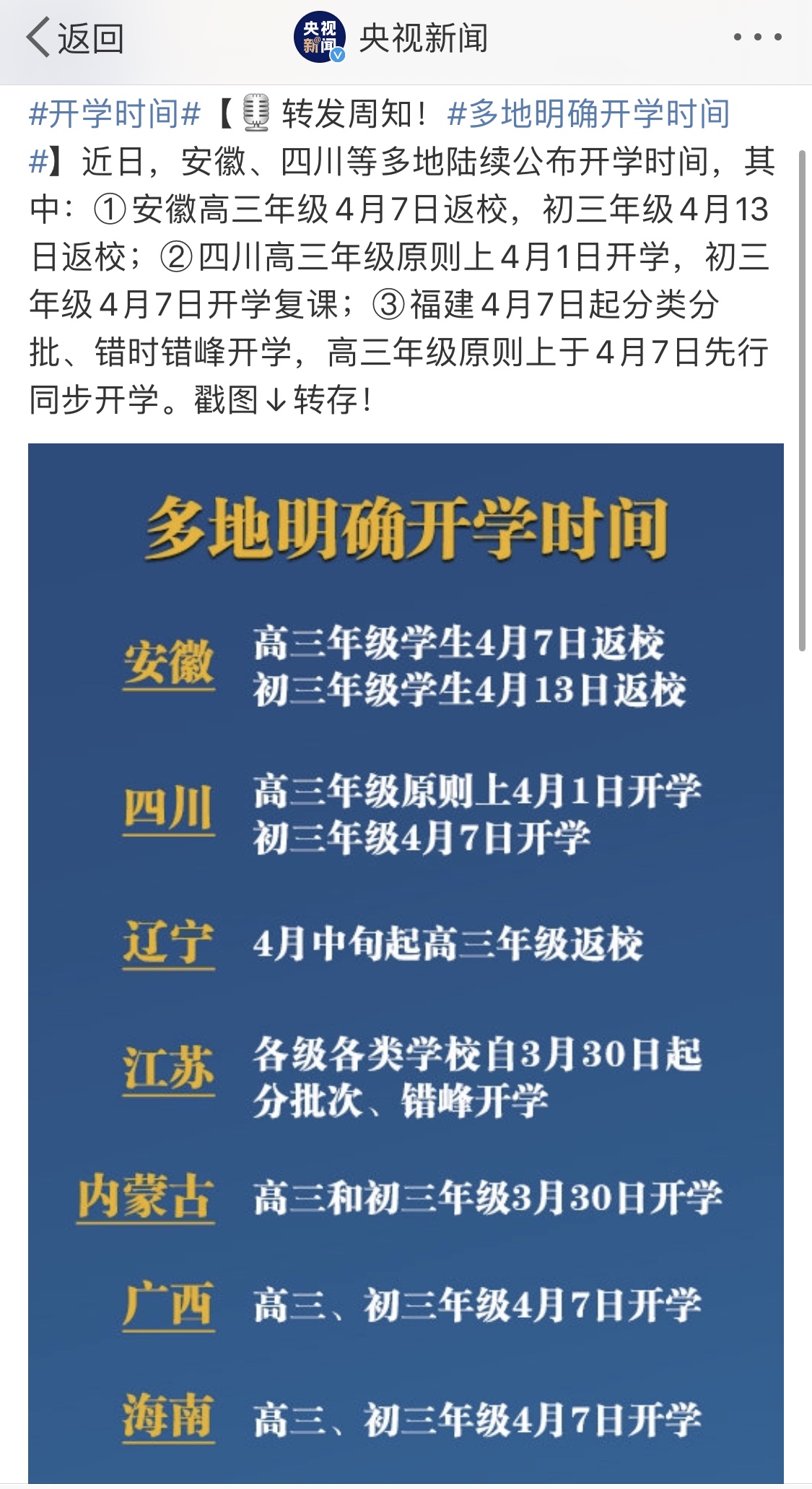Open the three-dot more options menu
812x1489 pixels.
(757, 37)
